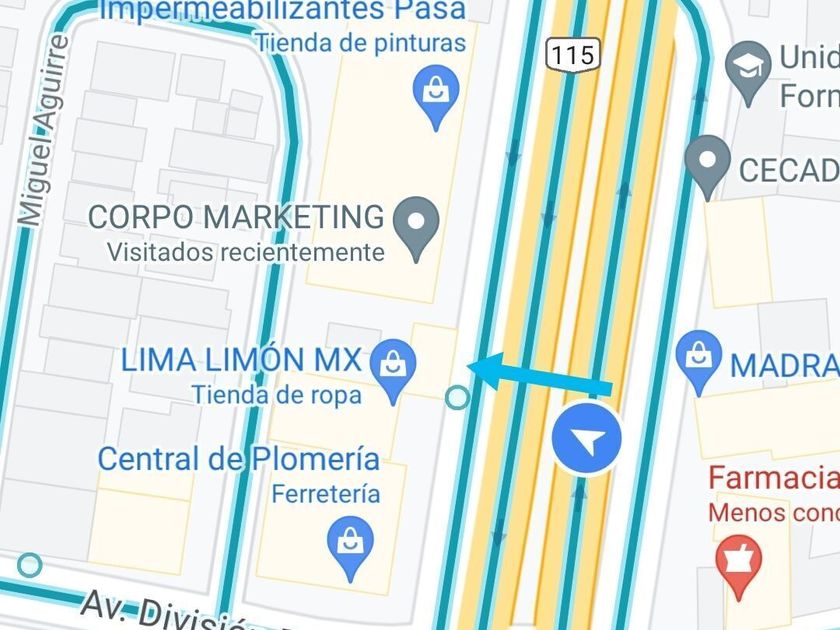Open the LIMA LIMÓN MX store pin
Screen dimensions: 840x630
(x=393, y=366)
